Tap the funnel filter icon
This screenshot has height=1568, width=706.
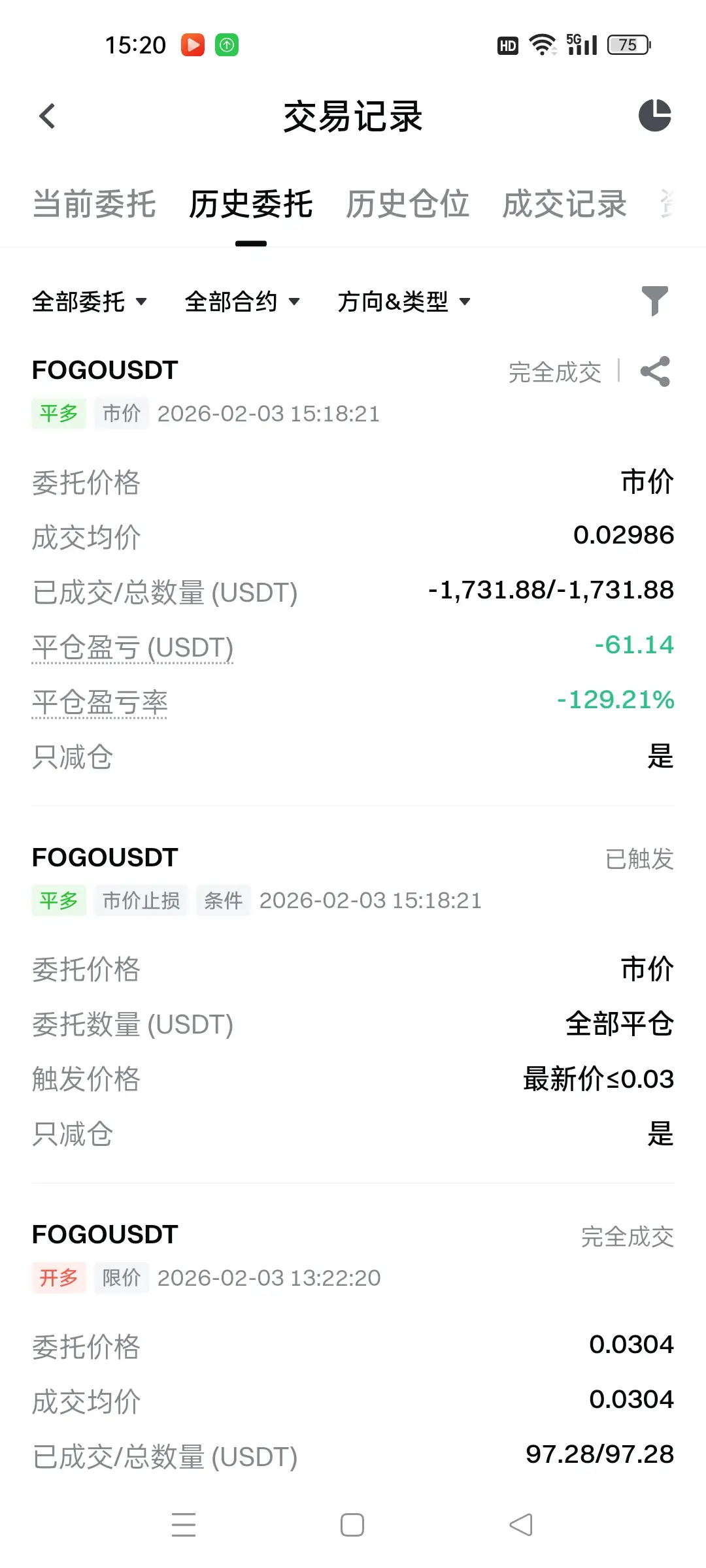pyautogui.click(x=654, y=301)
